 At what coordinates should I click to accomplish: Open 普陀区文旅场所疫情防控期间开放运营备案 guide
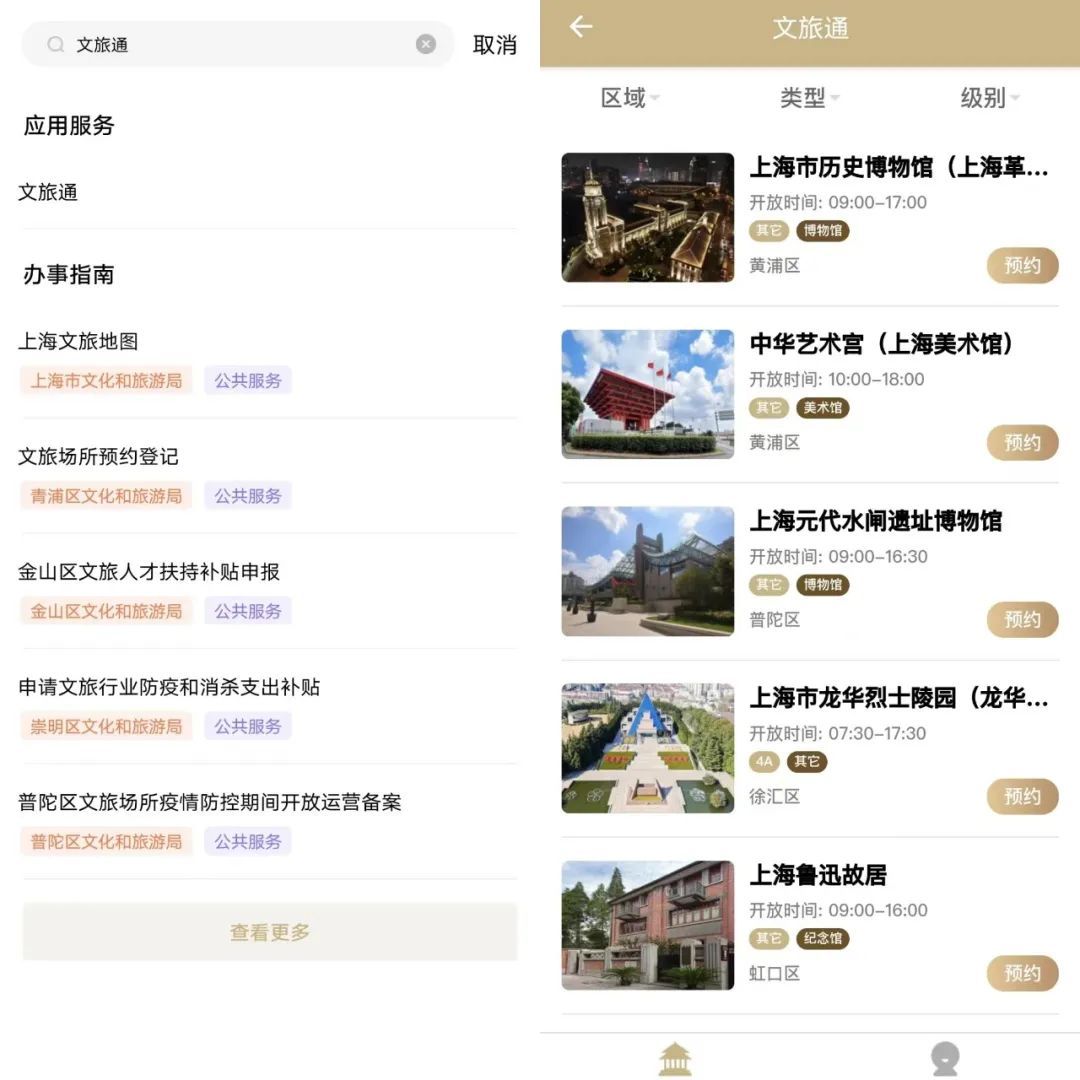(x=209, y=802)
